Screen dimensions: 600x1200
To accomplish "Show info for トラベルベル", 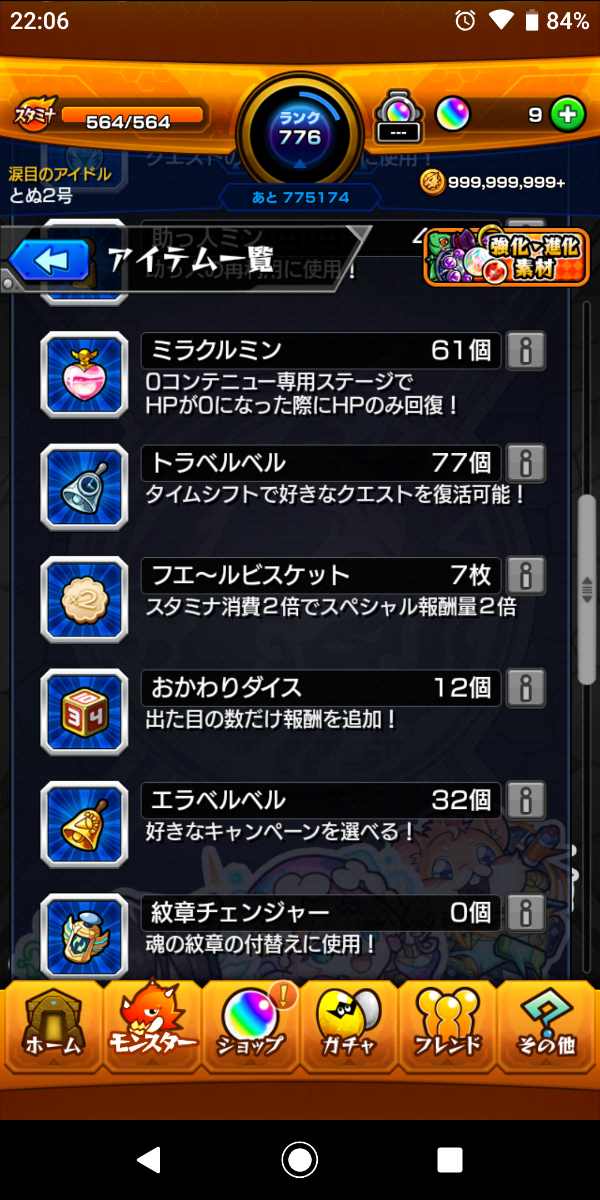I will click(526, 462).
